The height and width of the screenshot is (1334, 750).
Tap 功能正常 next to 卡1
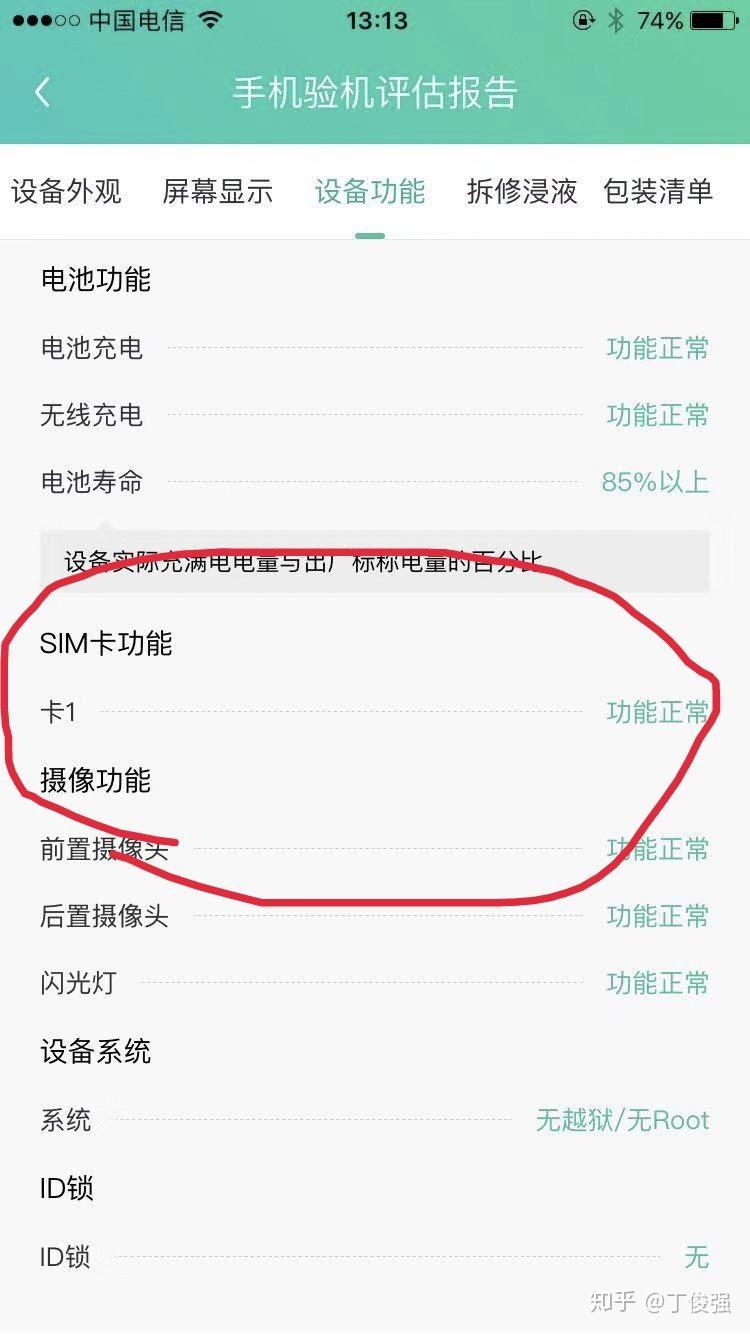point(658,712)
